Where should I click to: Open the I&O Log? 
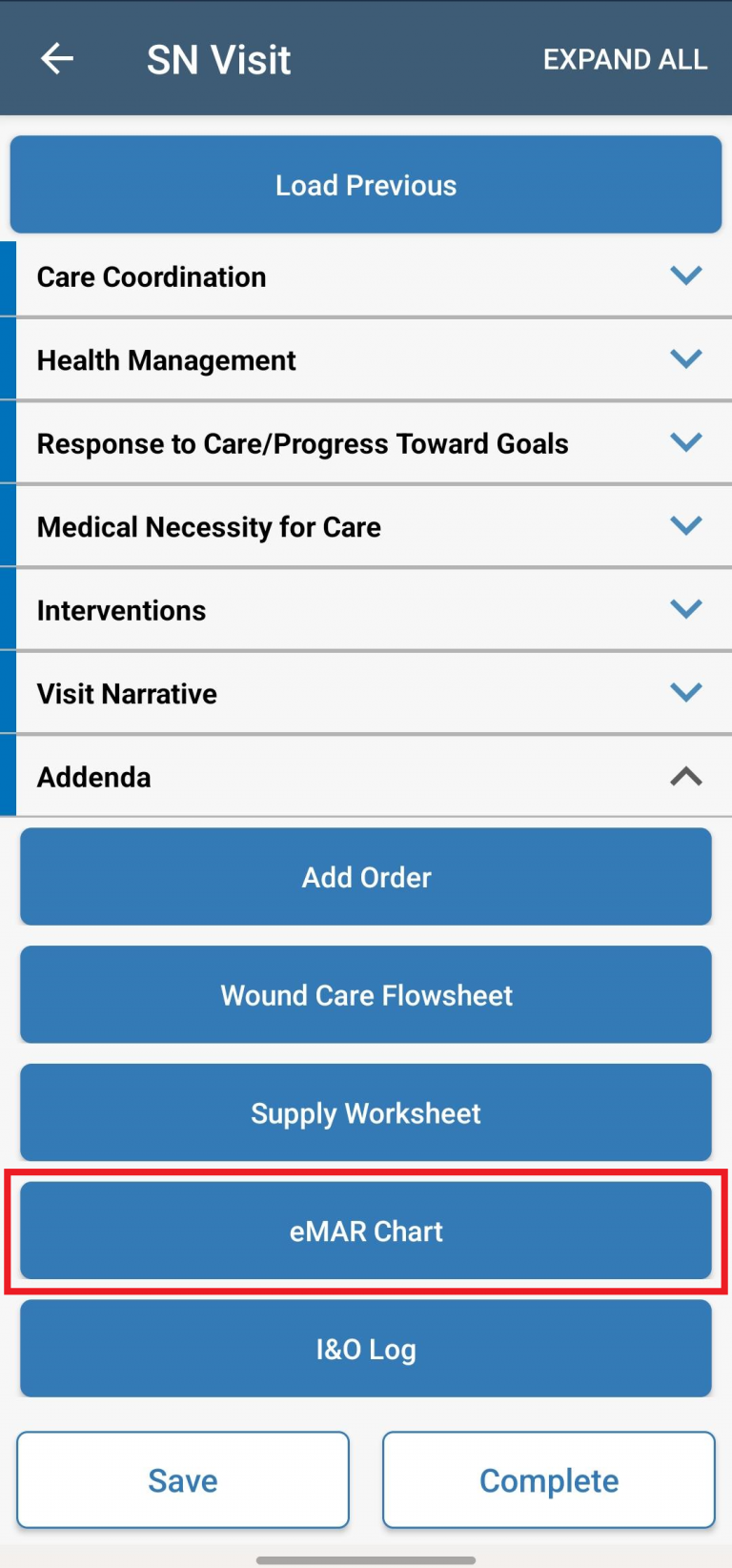[x=366, y=1348]
